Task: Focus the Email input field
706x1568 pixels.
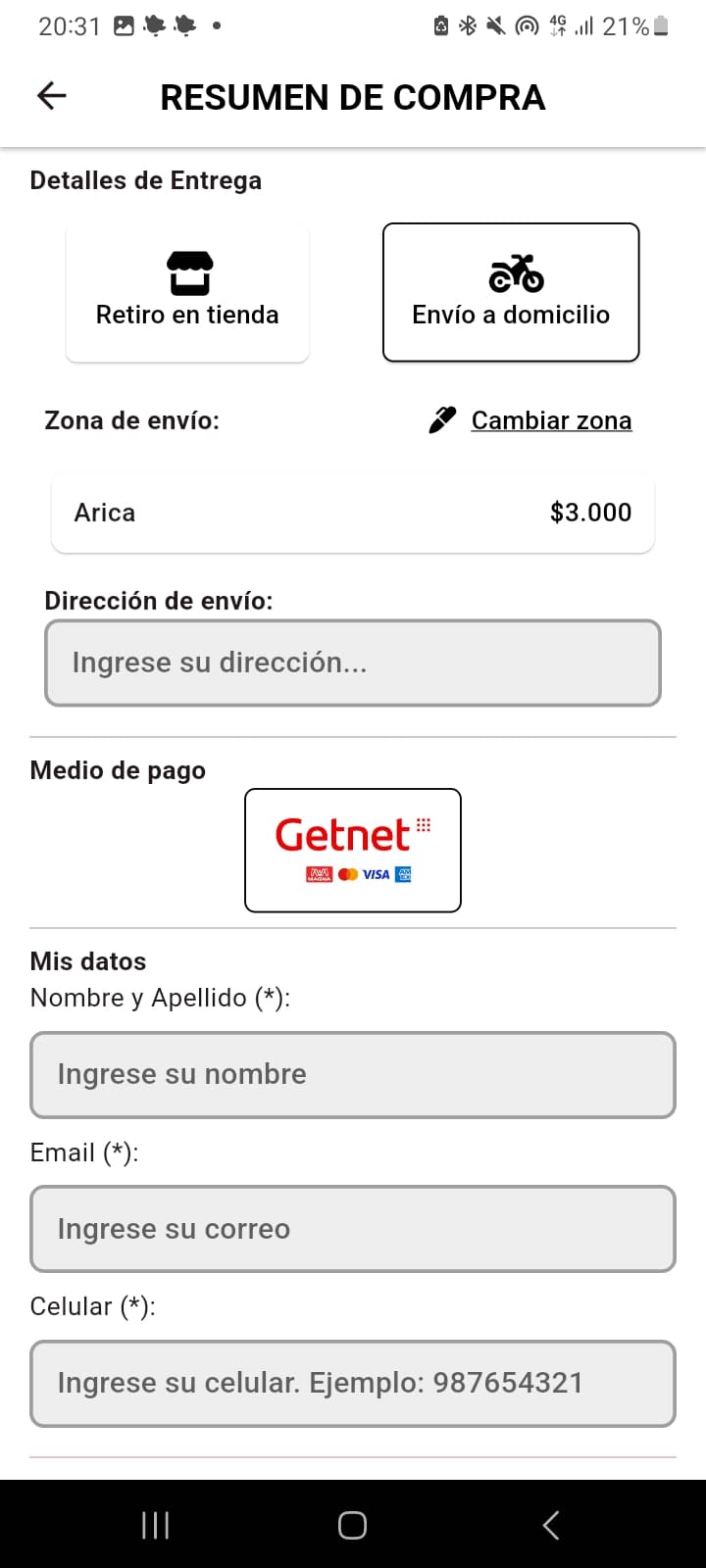Action: click(353, 1229)
